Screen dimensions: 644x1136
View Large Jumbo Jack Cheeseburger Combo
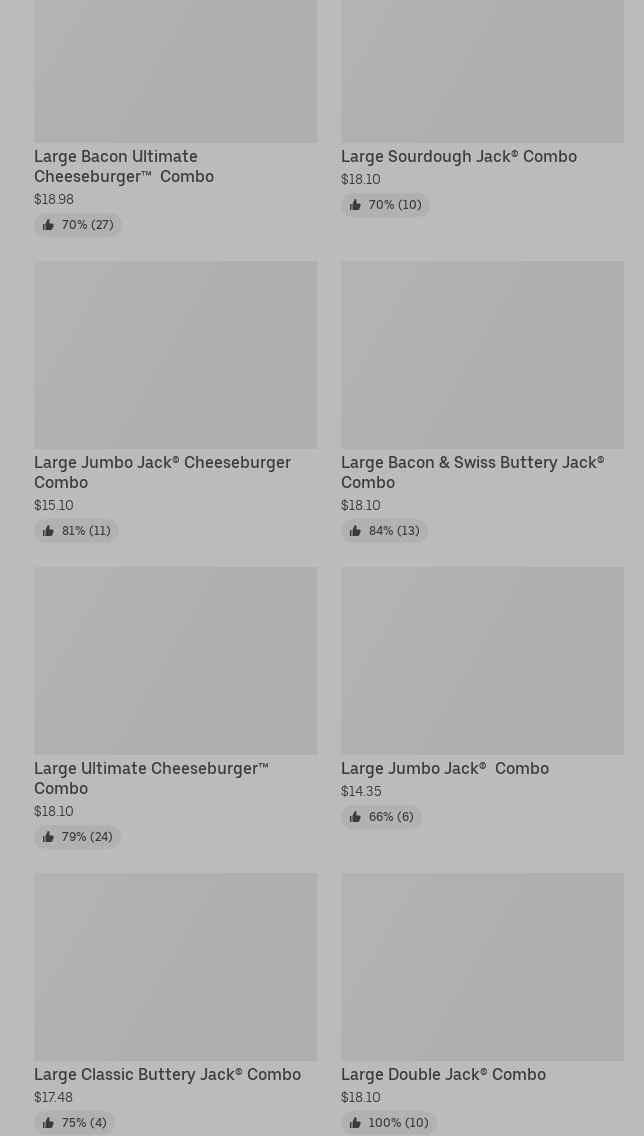[175, 401]
